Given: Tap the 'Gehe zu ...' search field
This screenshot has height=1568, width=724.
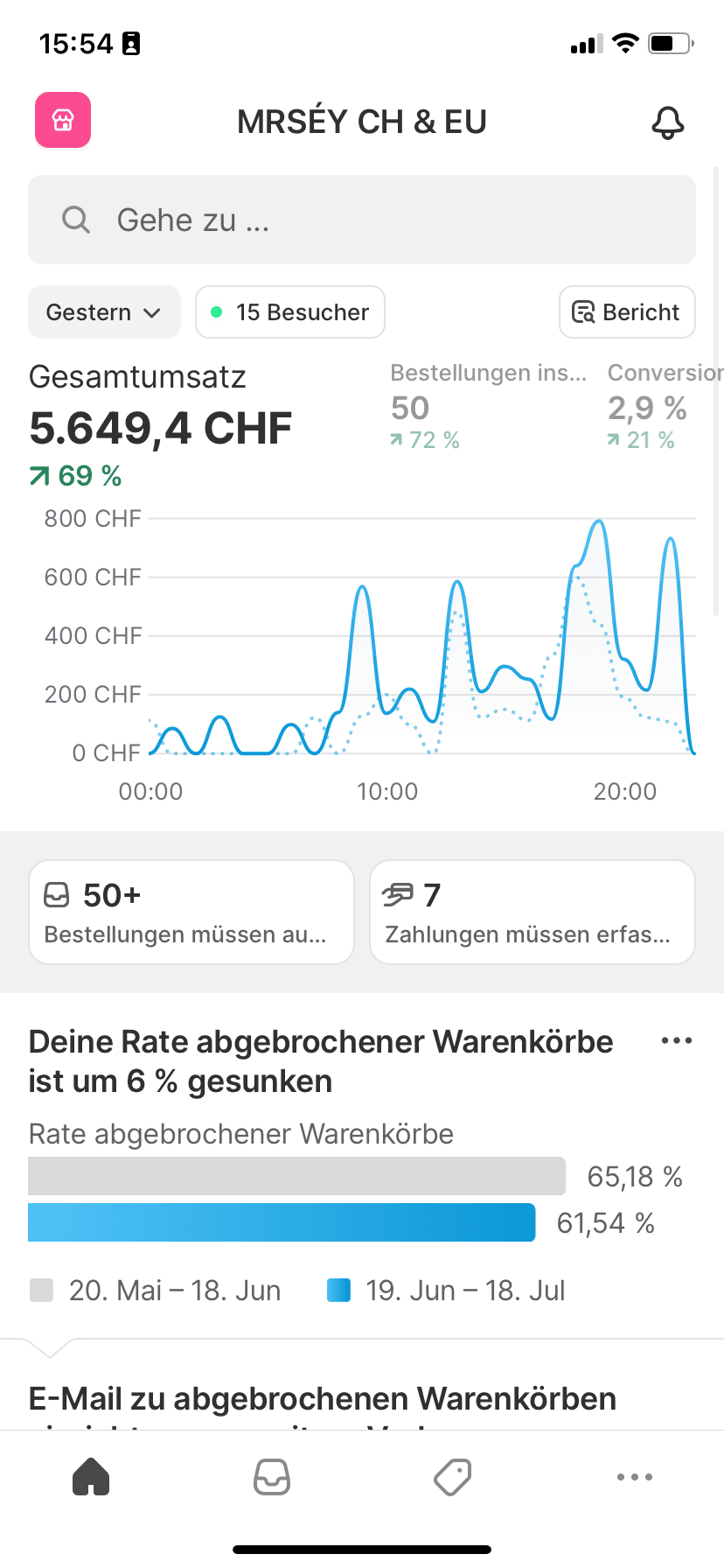Looking at the screenshot, I should [362, 220].
